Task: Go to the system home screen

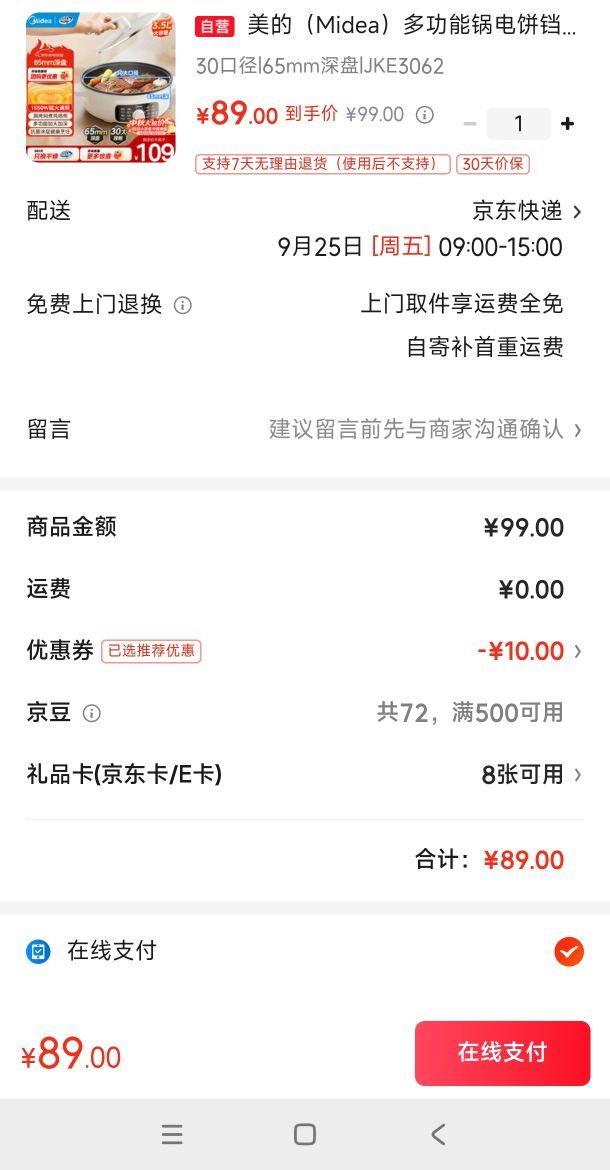Action: [x=305, y=1134]
